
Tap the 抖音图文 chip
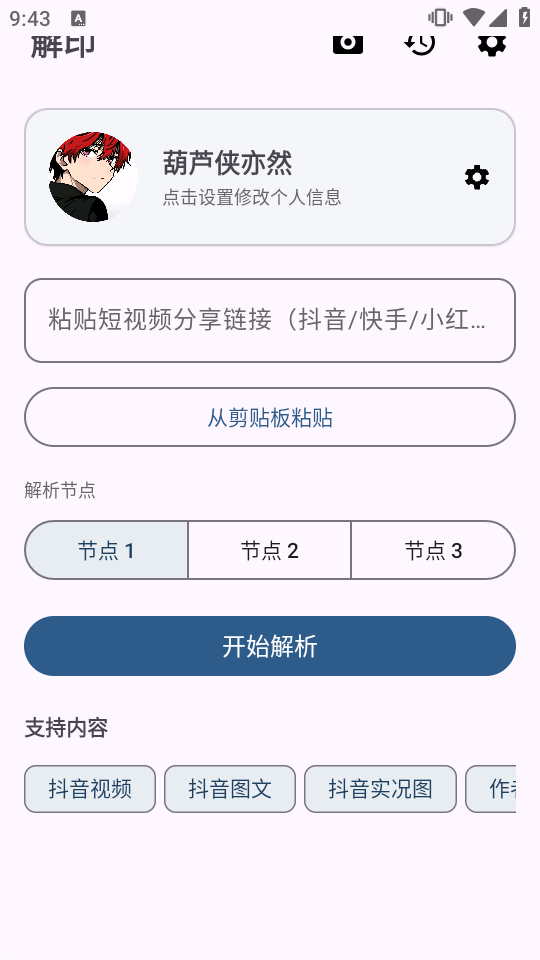coord(230,789)
